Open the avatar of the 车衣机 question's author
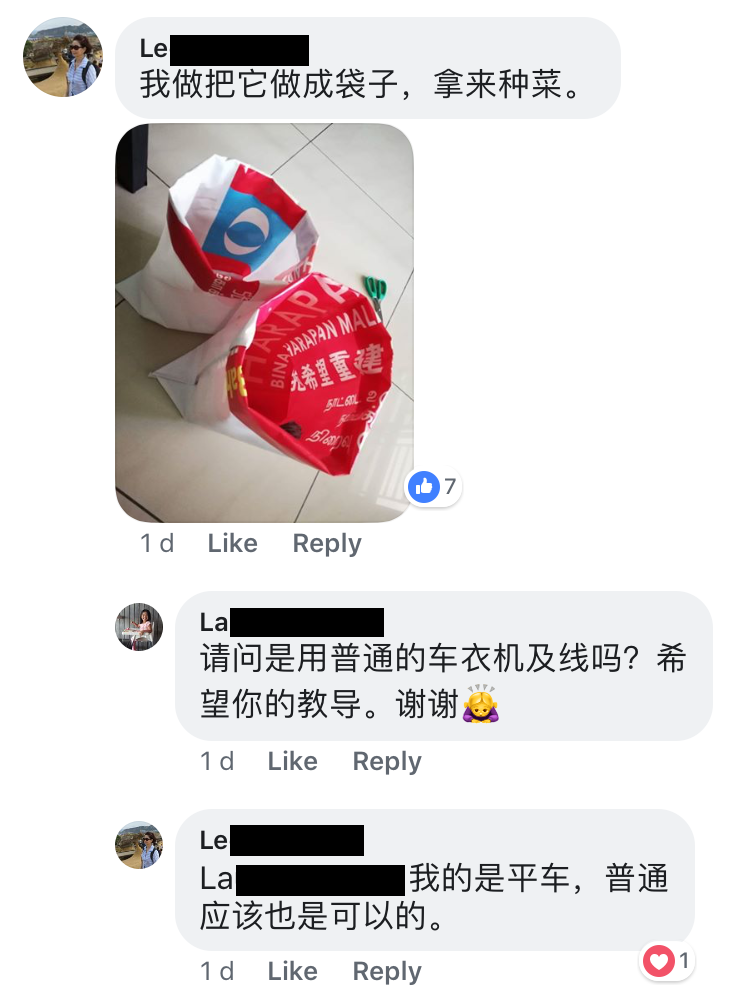The image size is (749, 1005). [x=139, y=627]
